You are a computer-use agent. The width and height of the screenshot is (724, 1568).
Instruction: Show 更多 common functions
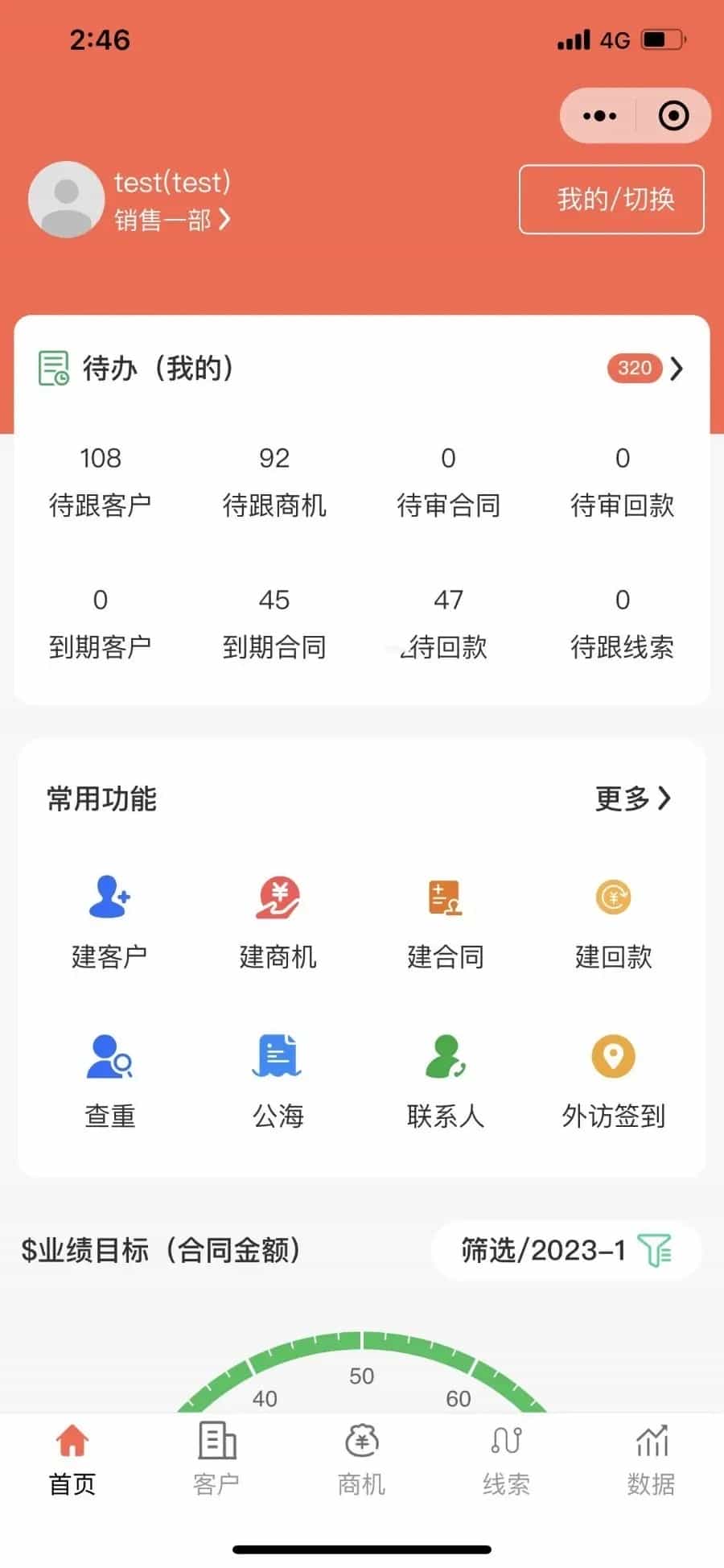(x=632, y=798)
